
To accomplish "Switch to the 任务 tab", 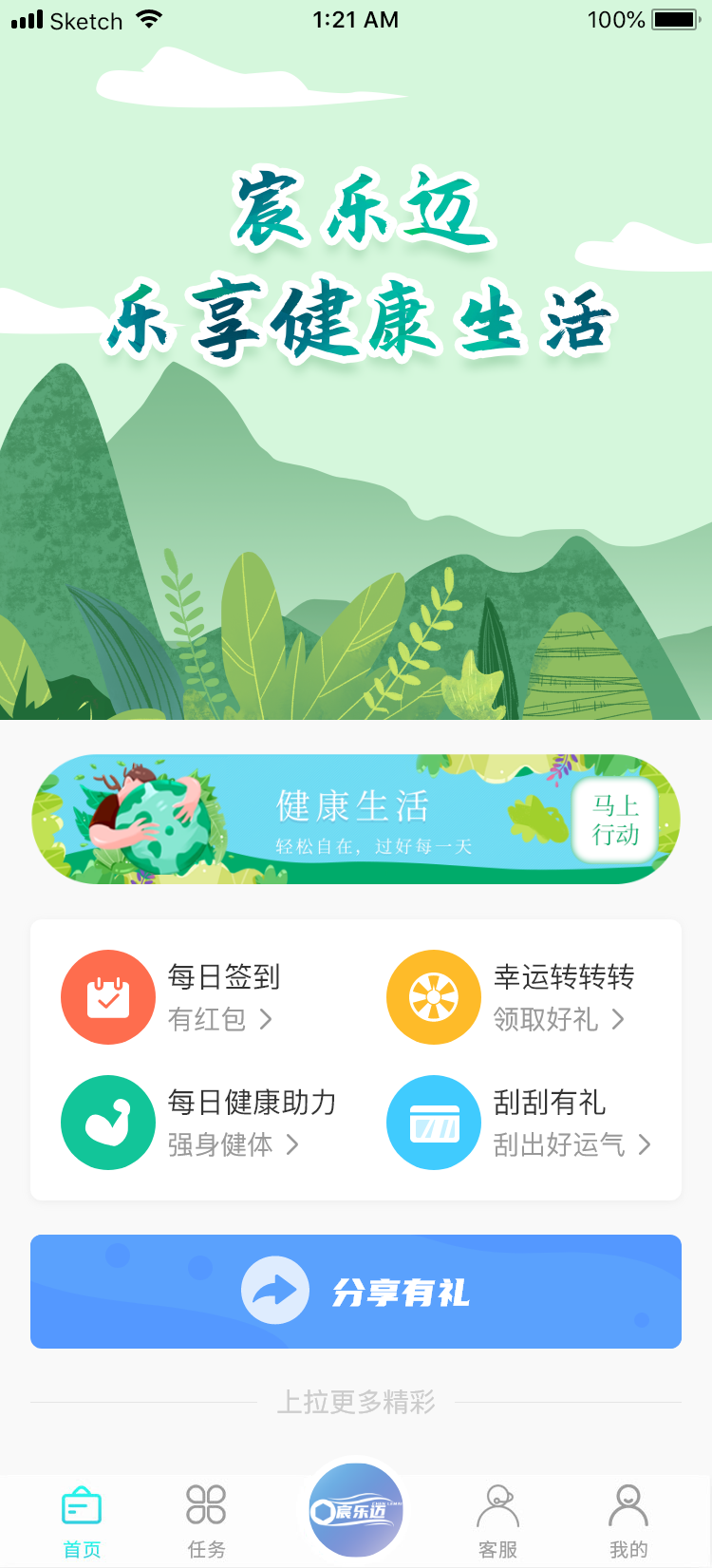I will tap(206, 1521).
